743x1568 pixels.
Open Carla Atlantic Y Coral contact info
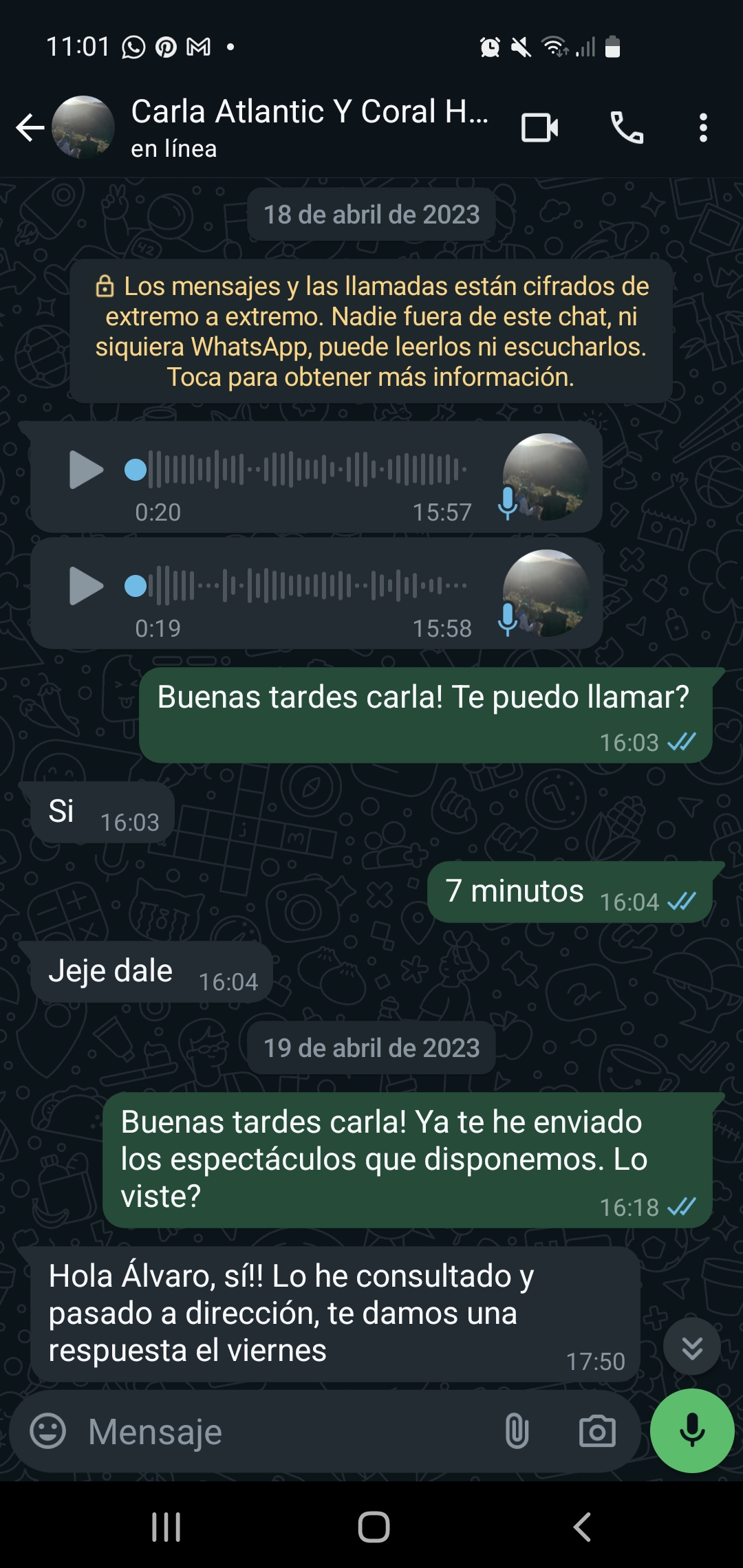coord(310,128)
